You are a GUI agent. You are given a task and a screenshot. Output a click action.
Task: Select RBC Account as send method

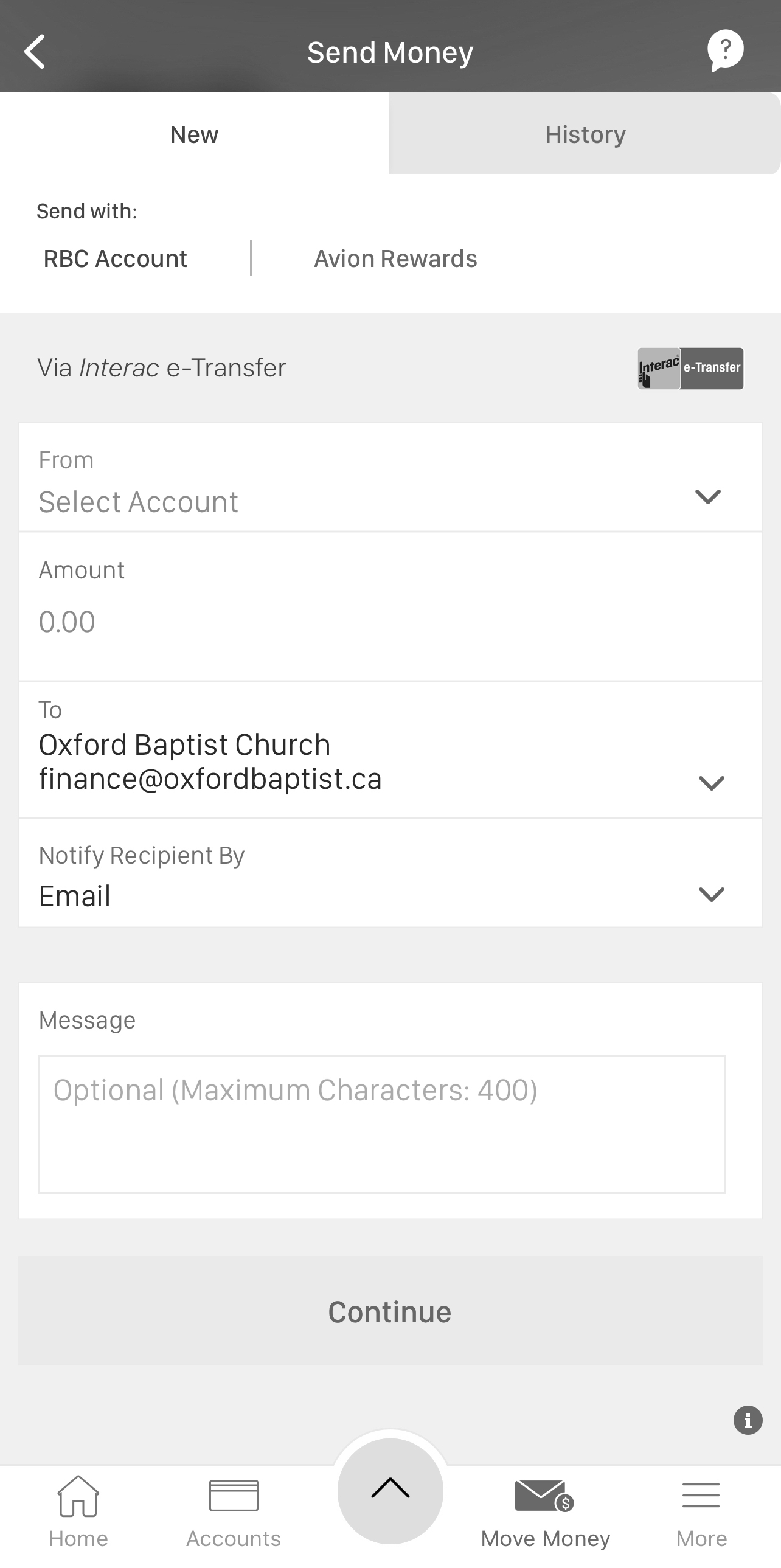(115, 258)
